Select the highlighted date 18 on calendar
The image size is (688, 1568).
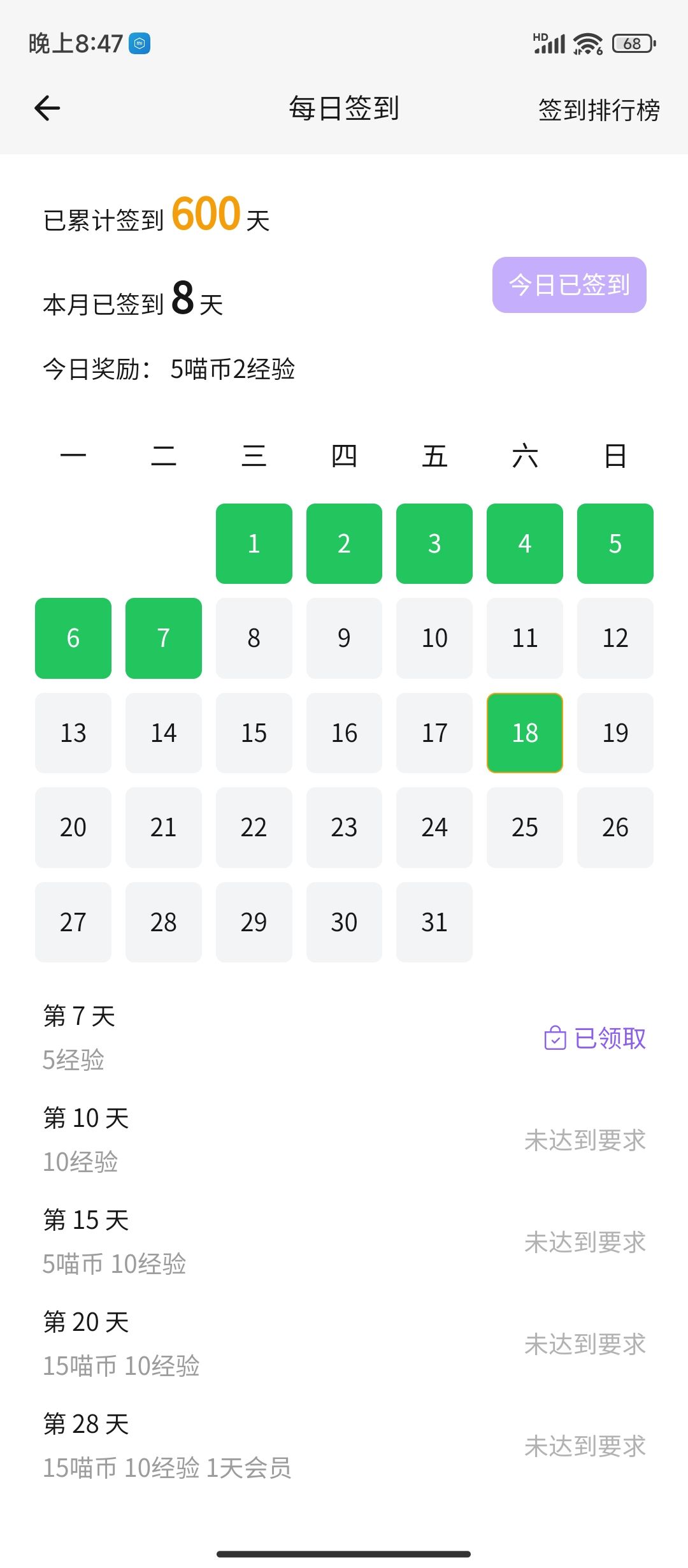[524, 733]
